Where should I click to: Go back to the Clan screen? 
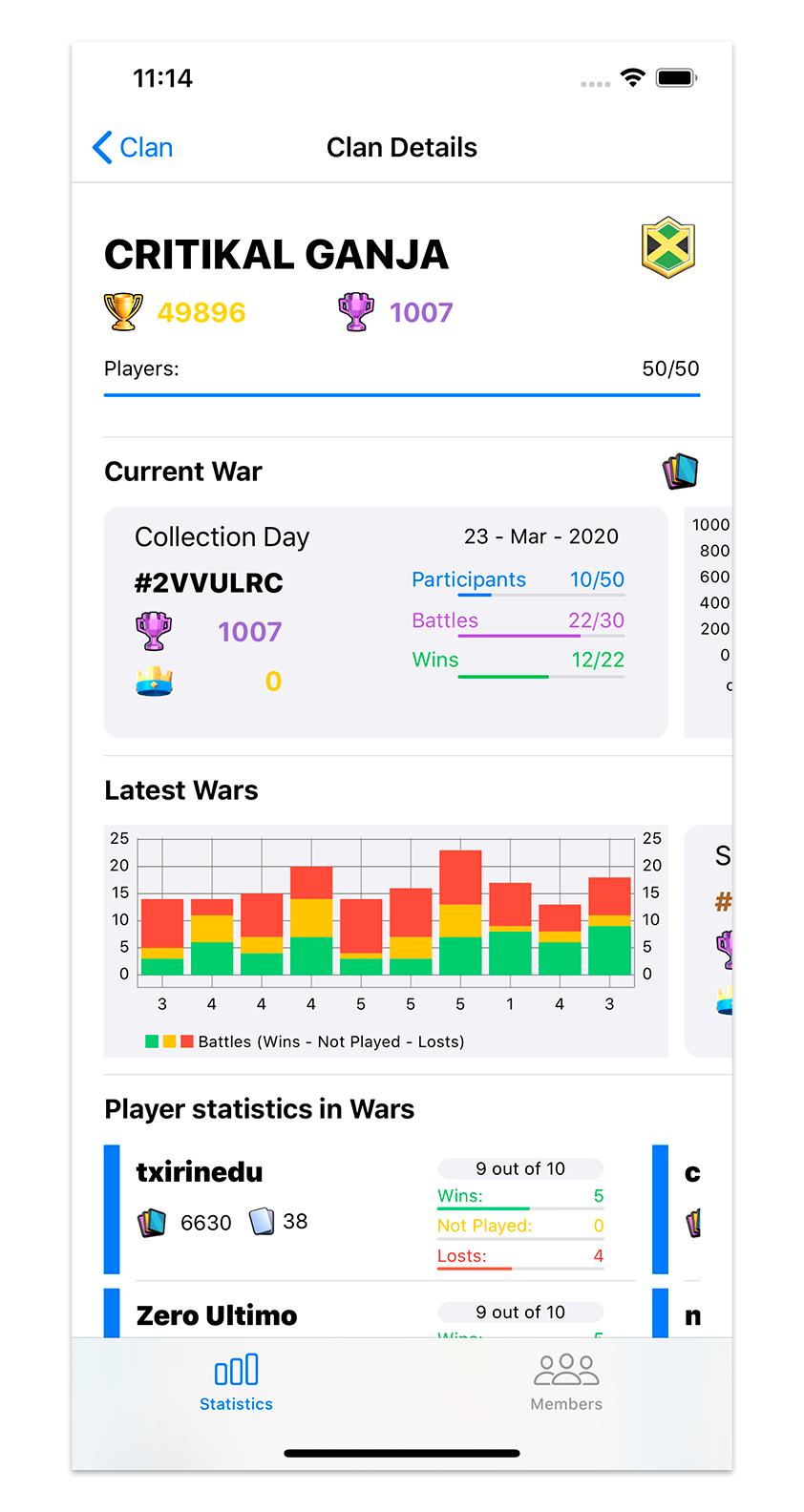click(x=134, y=148)
